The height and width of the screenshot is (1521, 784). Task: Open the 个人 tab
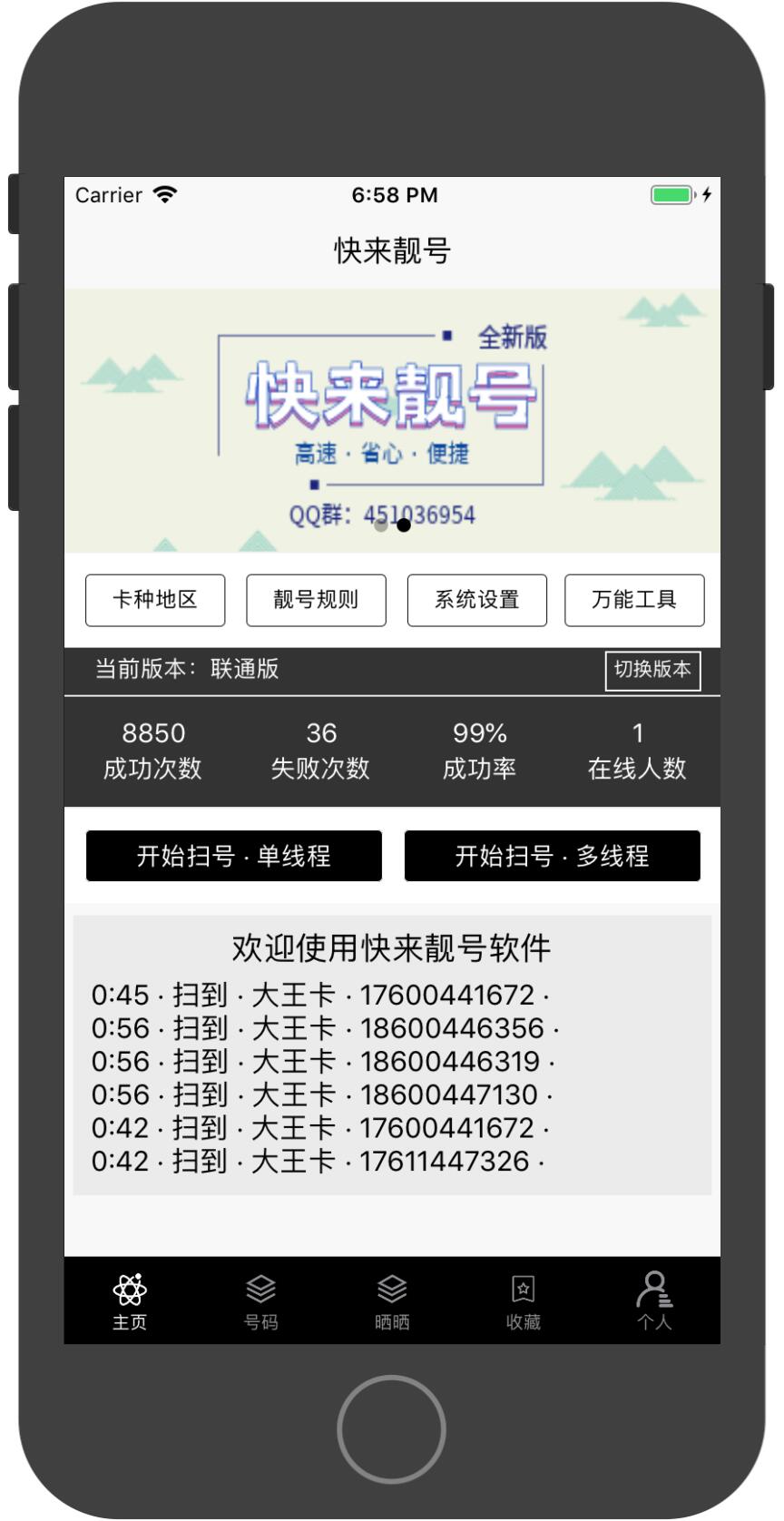[x=654, y=1300]
